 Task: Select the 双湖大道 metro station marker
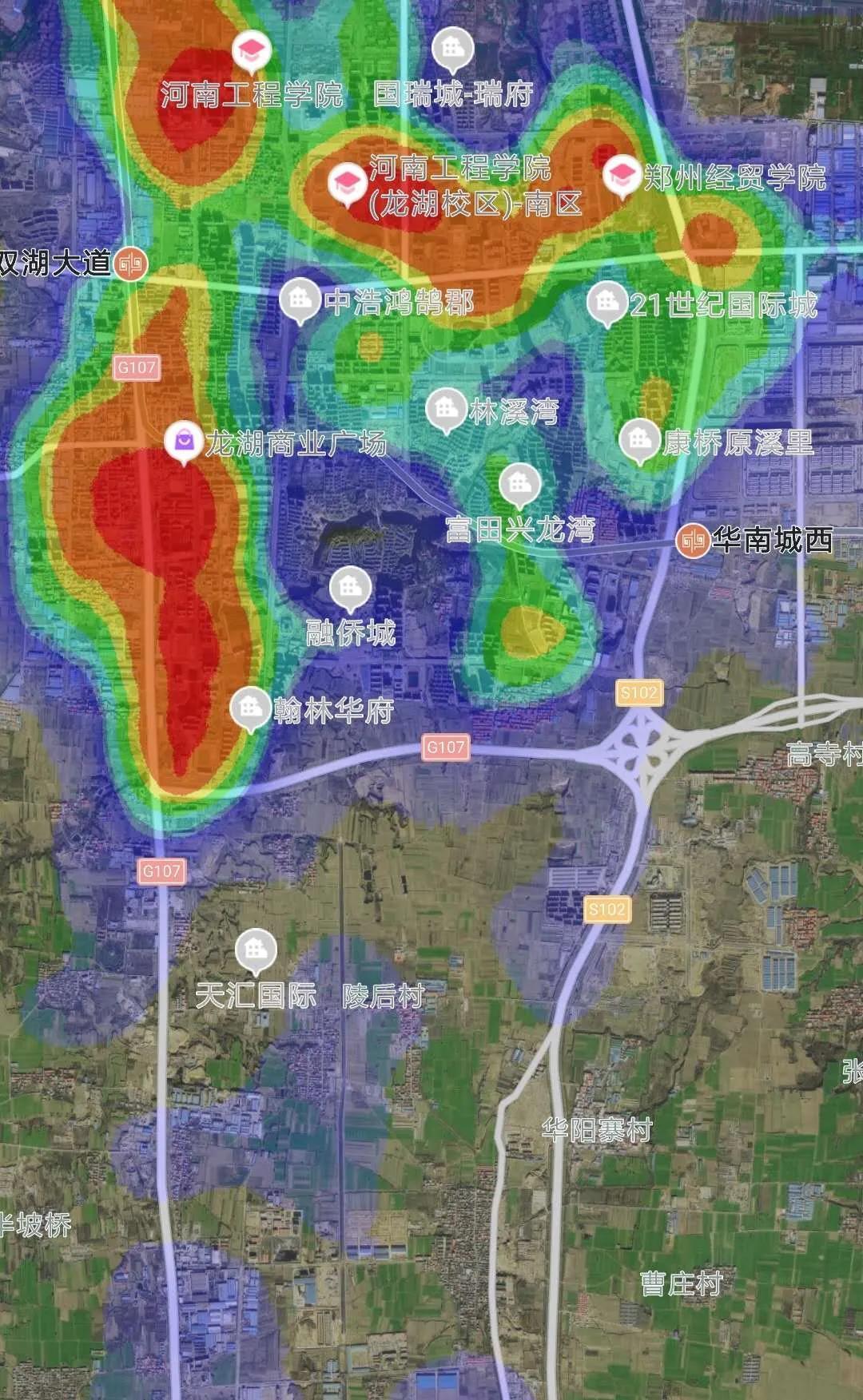coord(131,264)
